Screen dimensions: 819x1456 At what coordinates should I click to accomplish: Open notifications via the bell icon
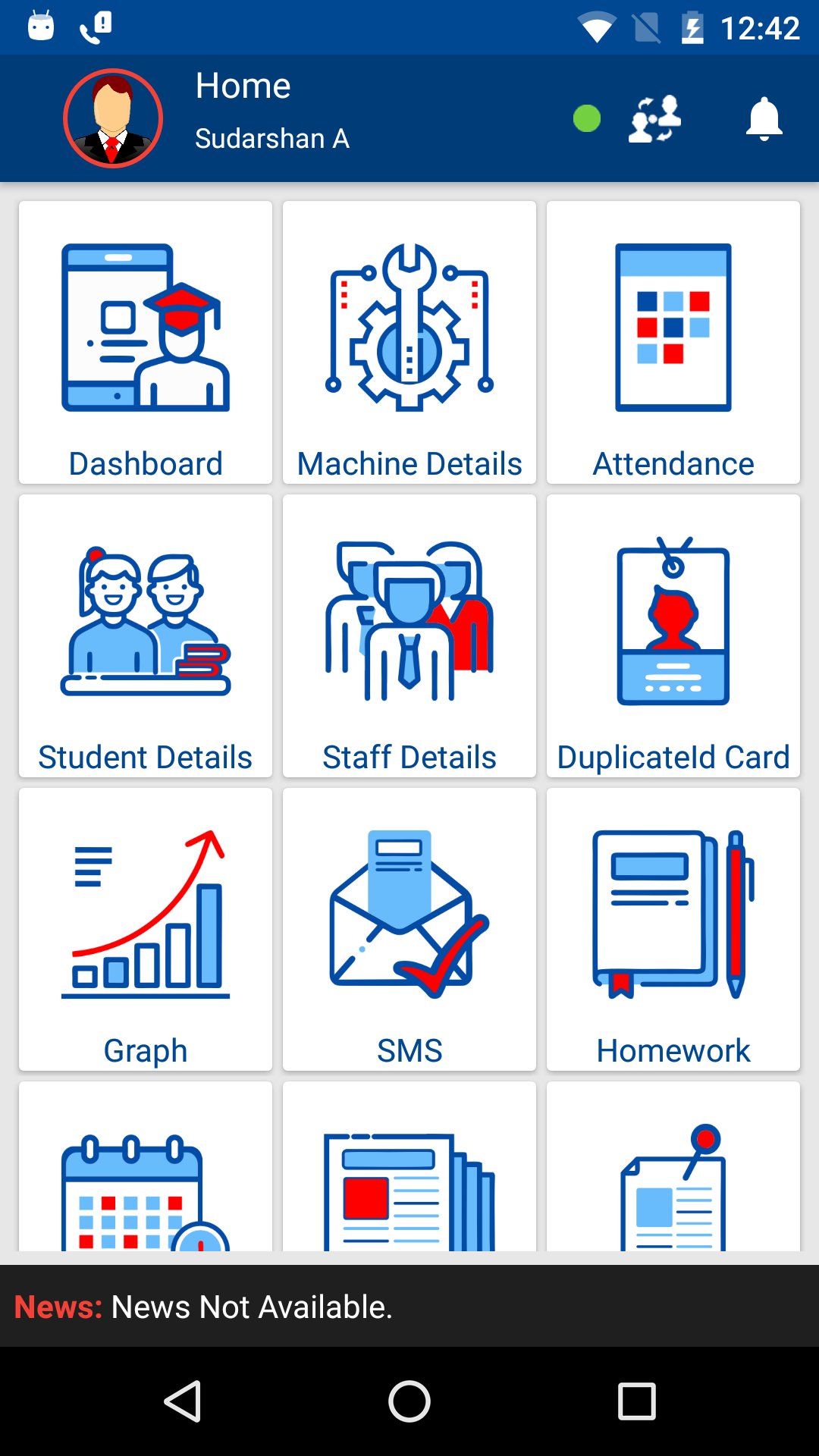pyautogui.click(x=763, y=119)
